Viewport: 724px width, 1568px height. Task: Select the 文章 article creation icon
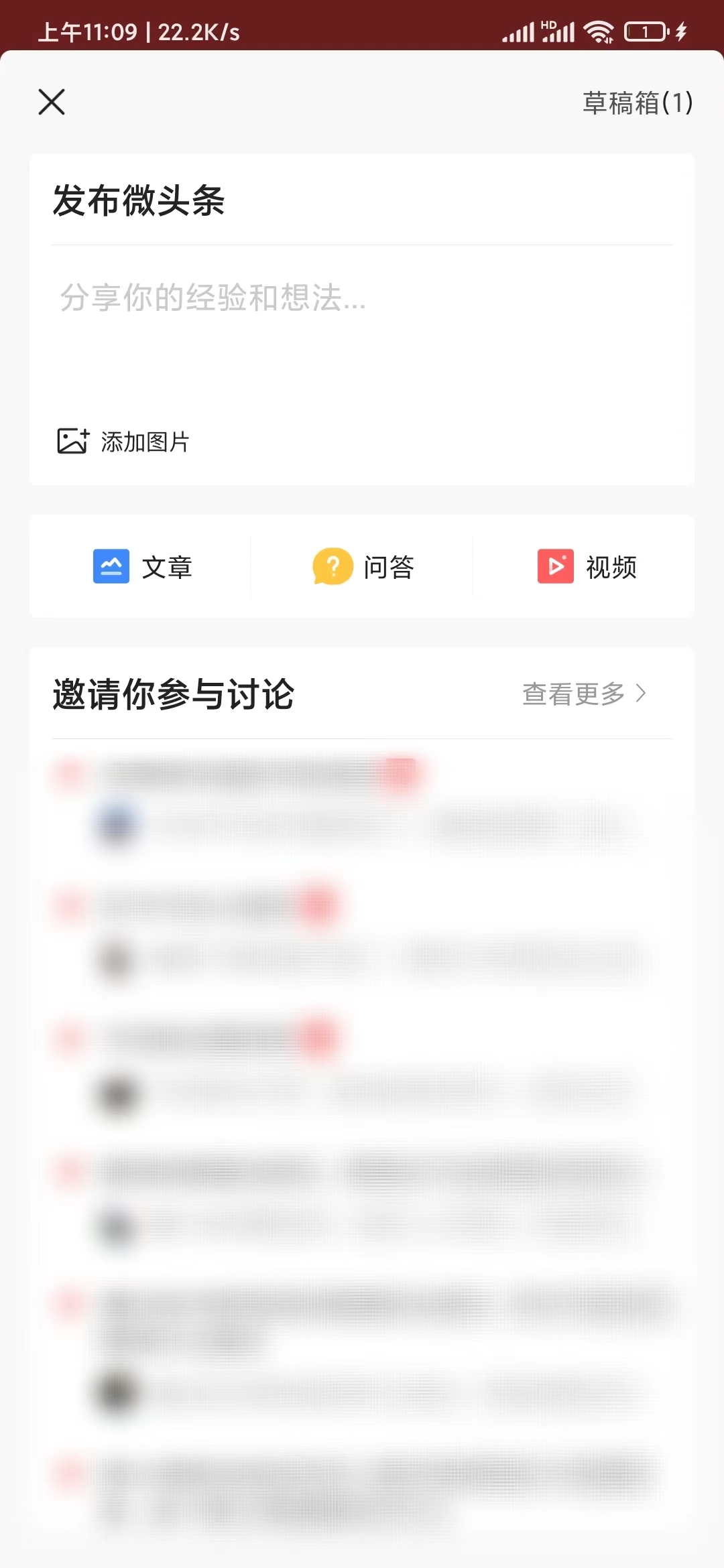coord(111,566)
